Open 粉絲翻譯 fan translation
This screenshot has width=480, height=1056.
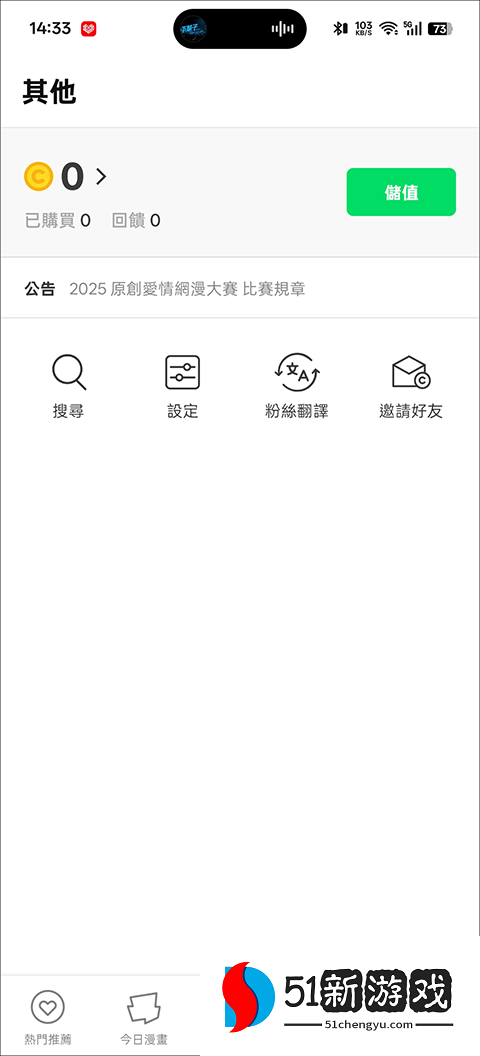[297, 387]
